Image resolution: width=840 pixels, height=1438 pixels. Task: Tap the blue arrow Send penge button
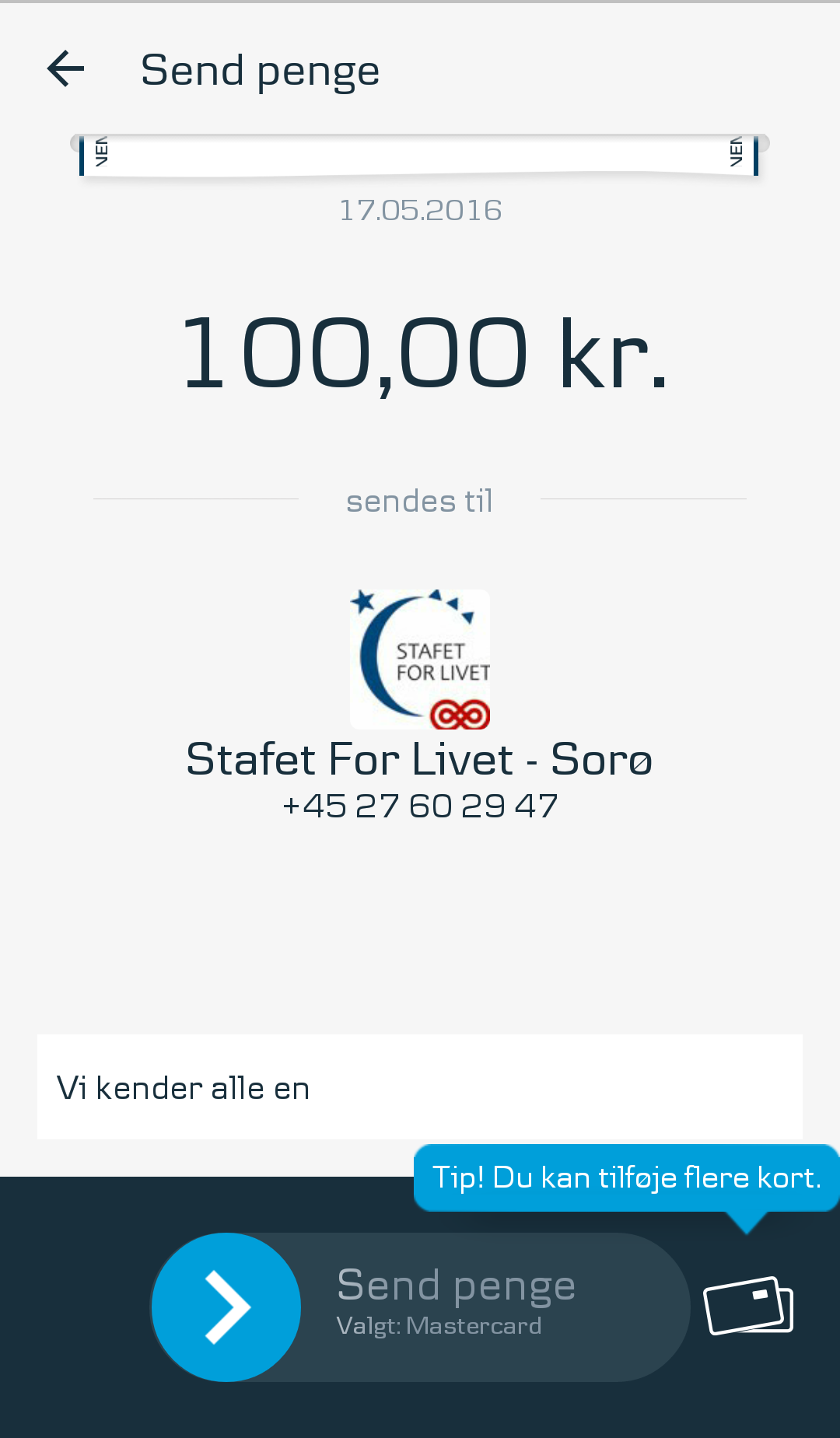click(x=226, y=1307)
